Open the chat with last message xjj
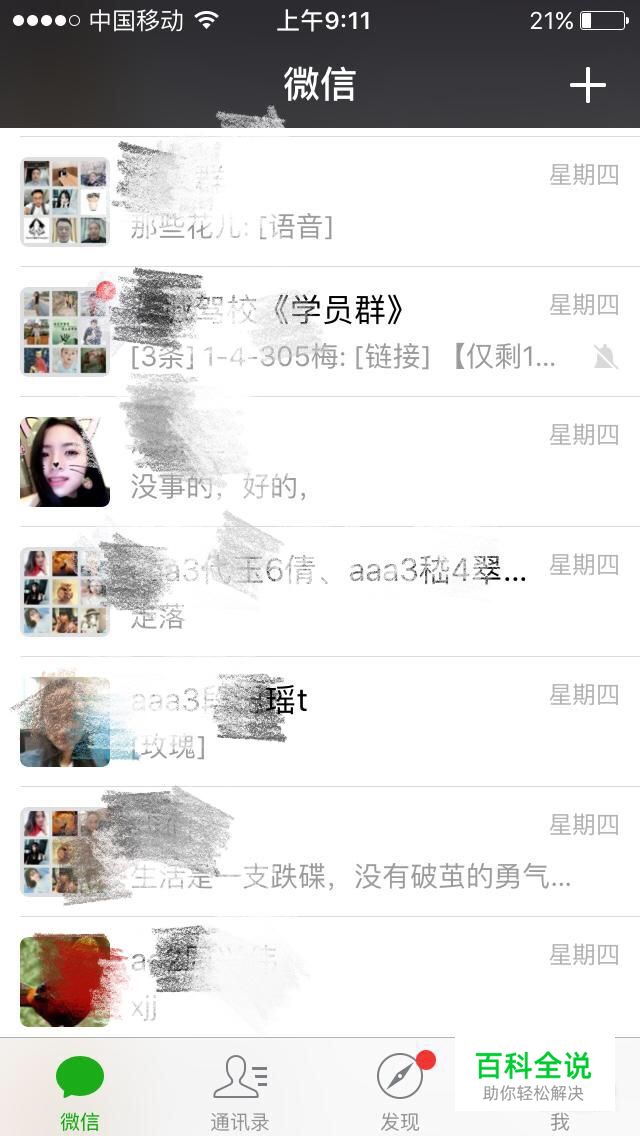 click(330, 982)
